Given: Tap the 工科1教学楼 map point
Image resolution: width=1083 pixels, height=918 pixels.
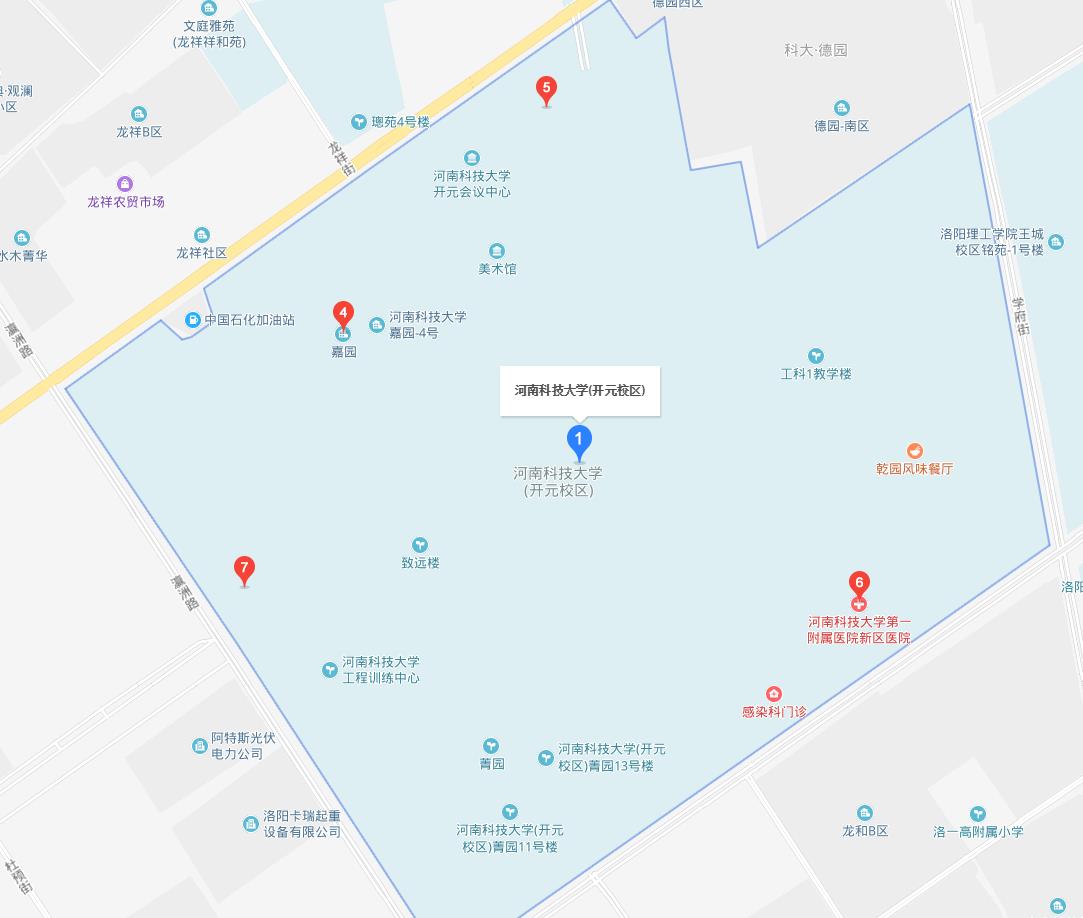Looking at the screenshot, I should (x=816, y=356).
